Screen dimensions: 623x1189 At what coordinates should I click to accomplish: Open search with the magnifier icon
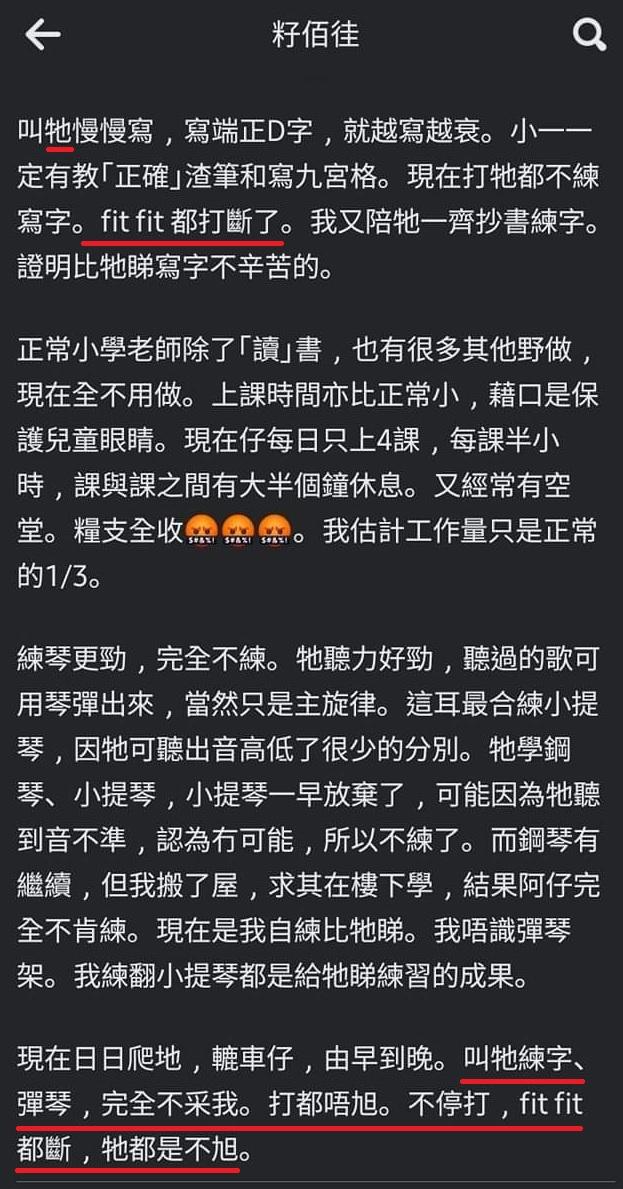[588, 36]
